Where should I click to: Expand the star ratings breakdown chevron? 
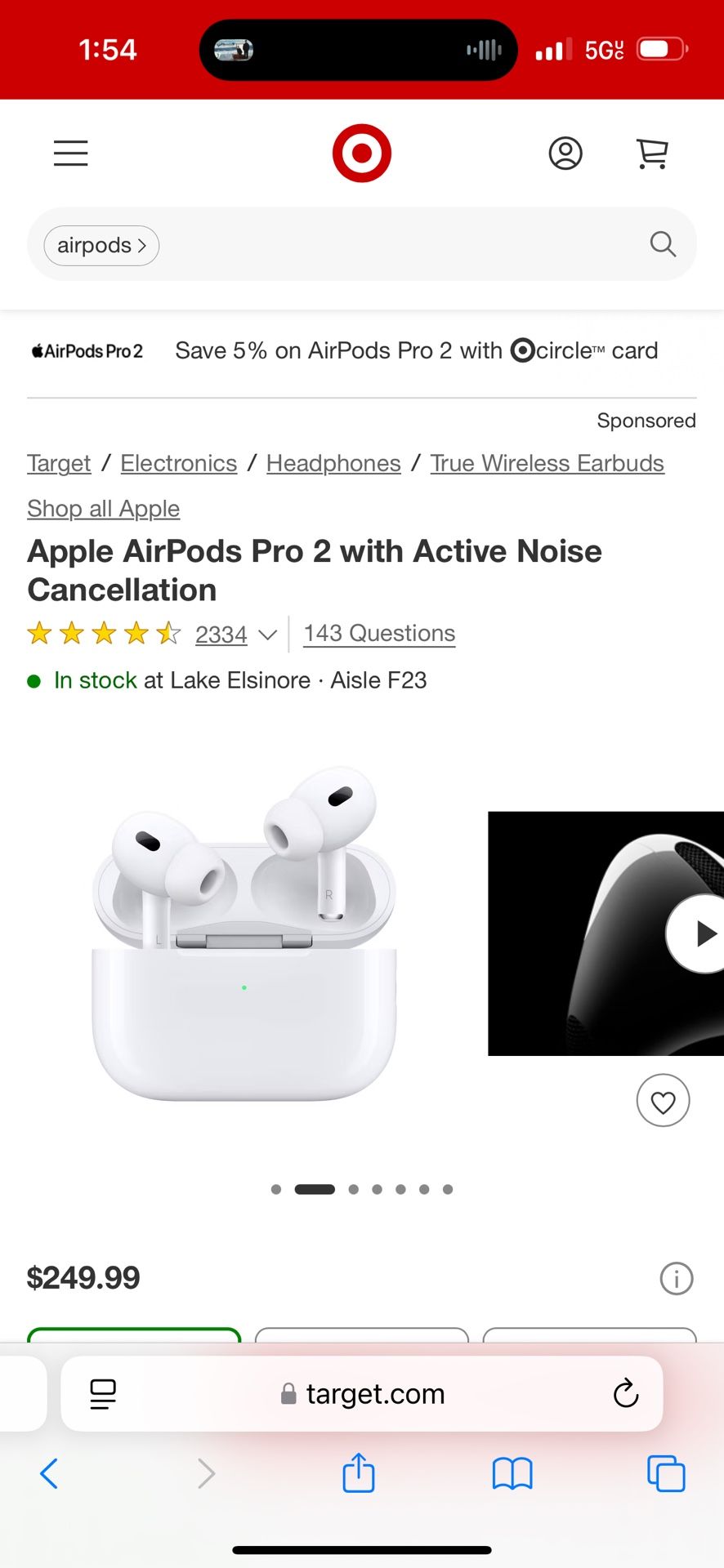pyautogui.click(x=267, y=635)
